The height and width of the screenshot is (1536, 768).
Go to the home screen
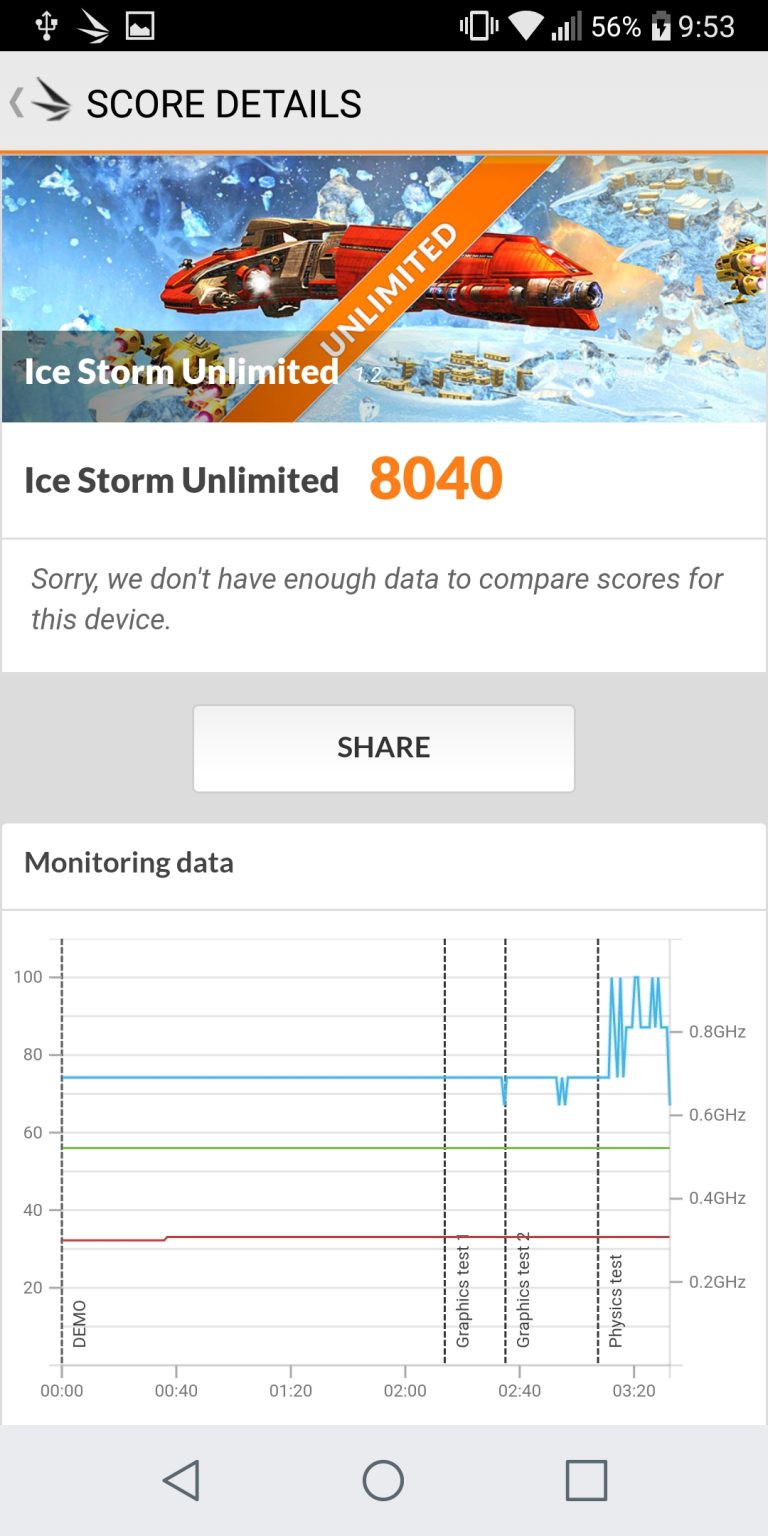pyautogui.click(x=383, y=1480)
